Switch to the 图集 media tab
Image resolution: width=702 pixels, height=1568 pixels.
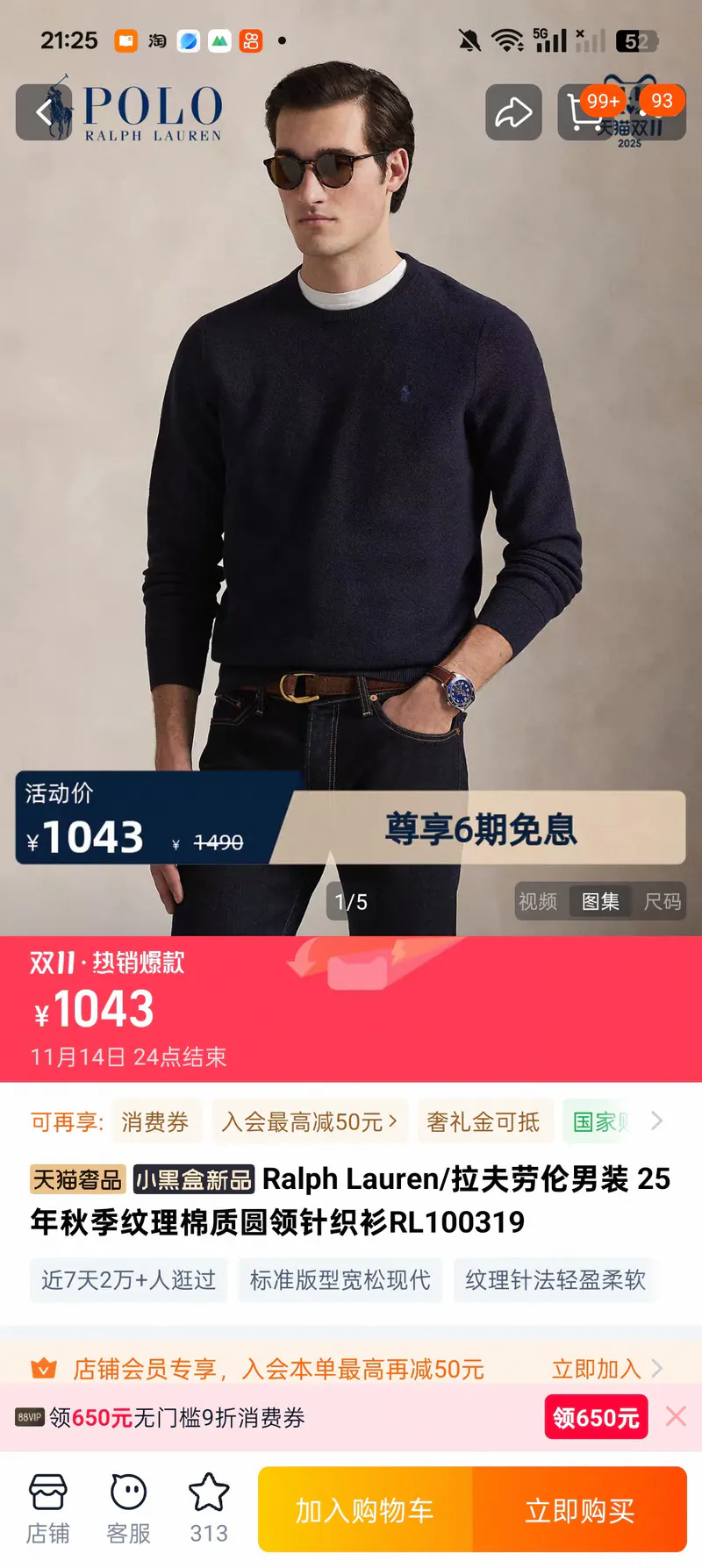pos(601,902)
